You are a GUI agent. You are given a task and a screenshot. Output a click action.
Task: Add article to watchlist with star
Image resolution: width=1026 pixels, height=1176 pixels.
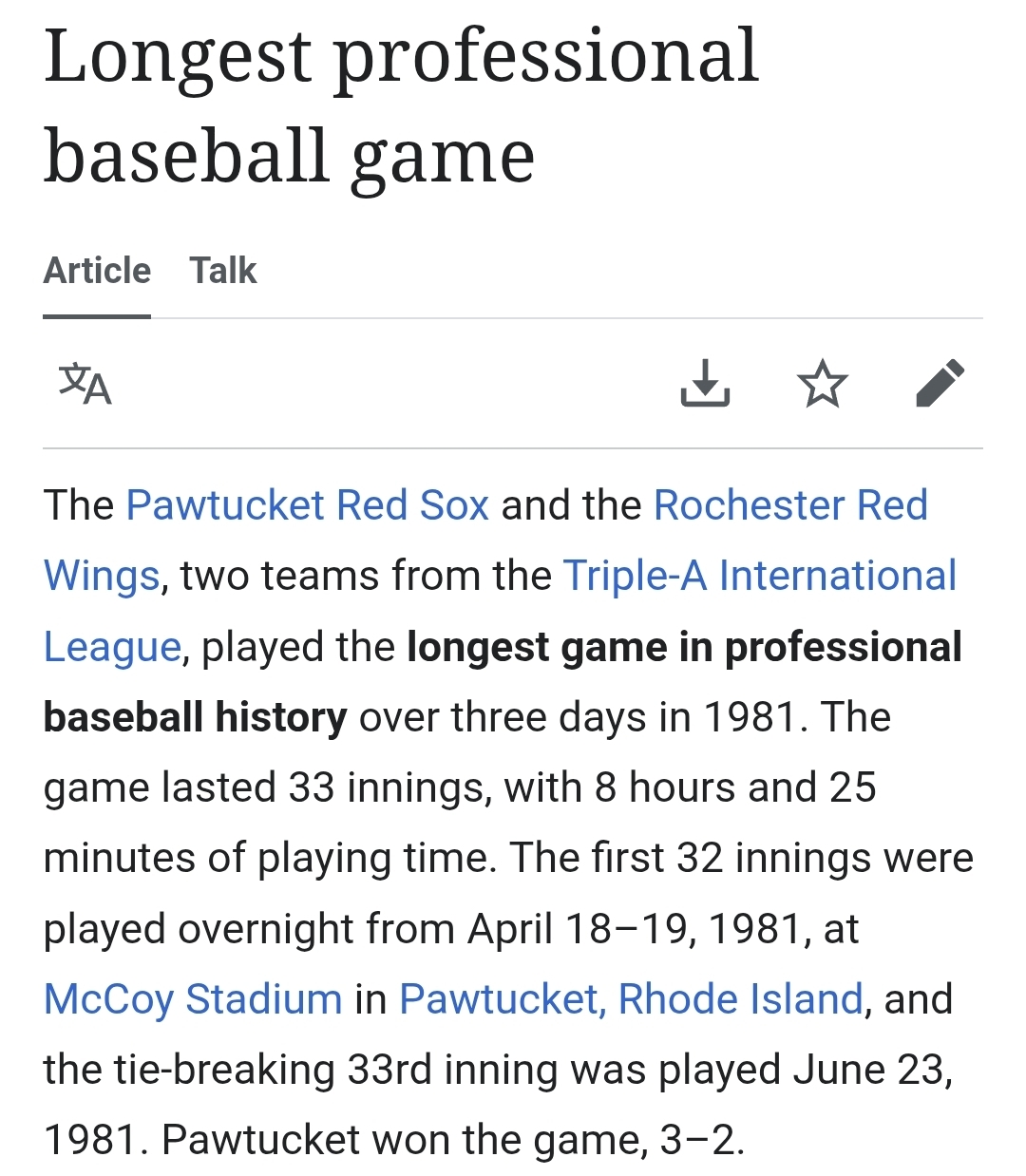click(x=823, y=384)
